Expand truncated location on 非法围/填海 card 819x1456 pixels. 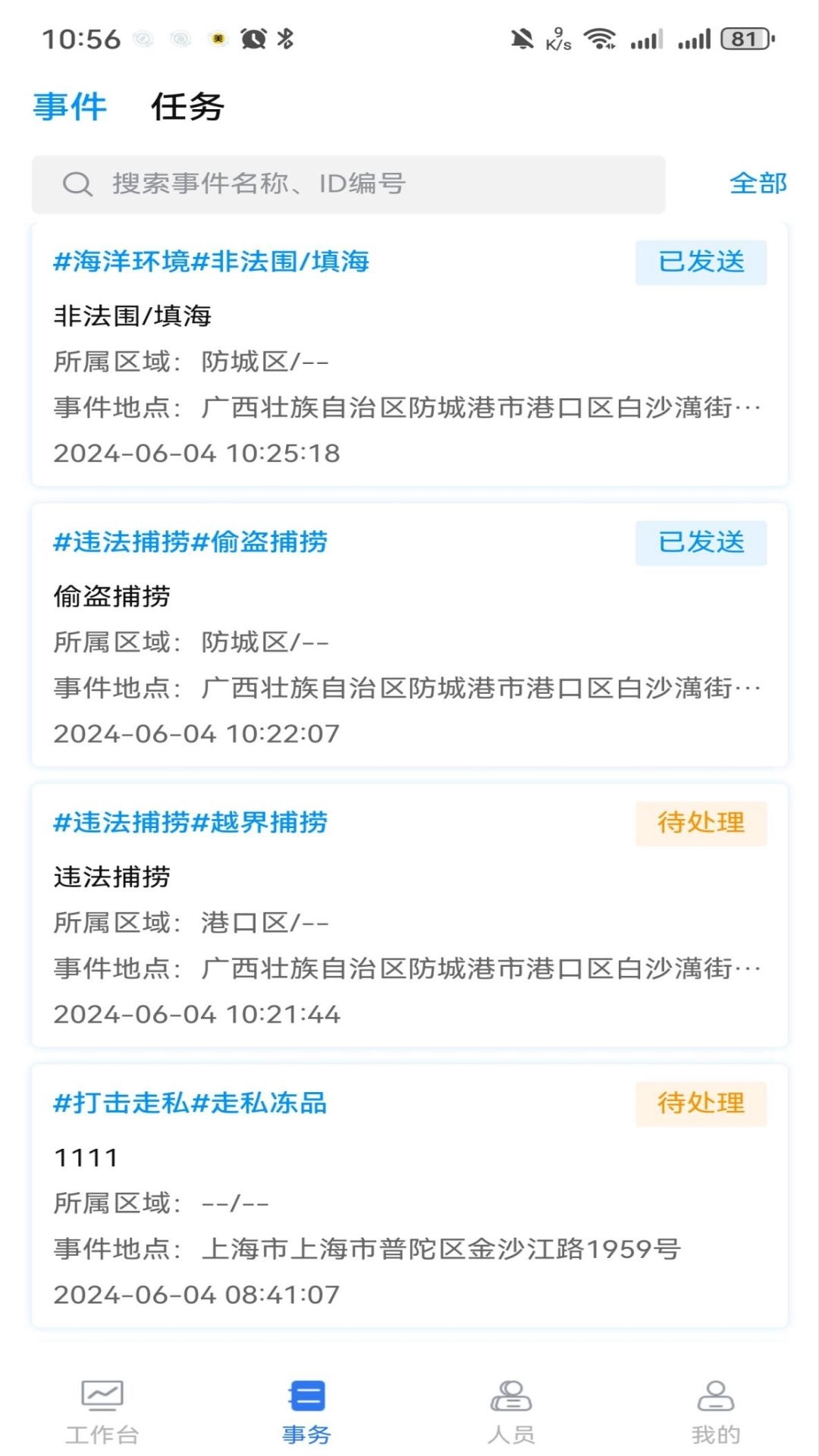pyautogui.click(x=752, y=407)
